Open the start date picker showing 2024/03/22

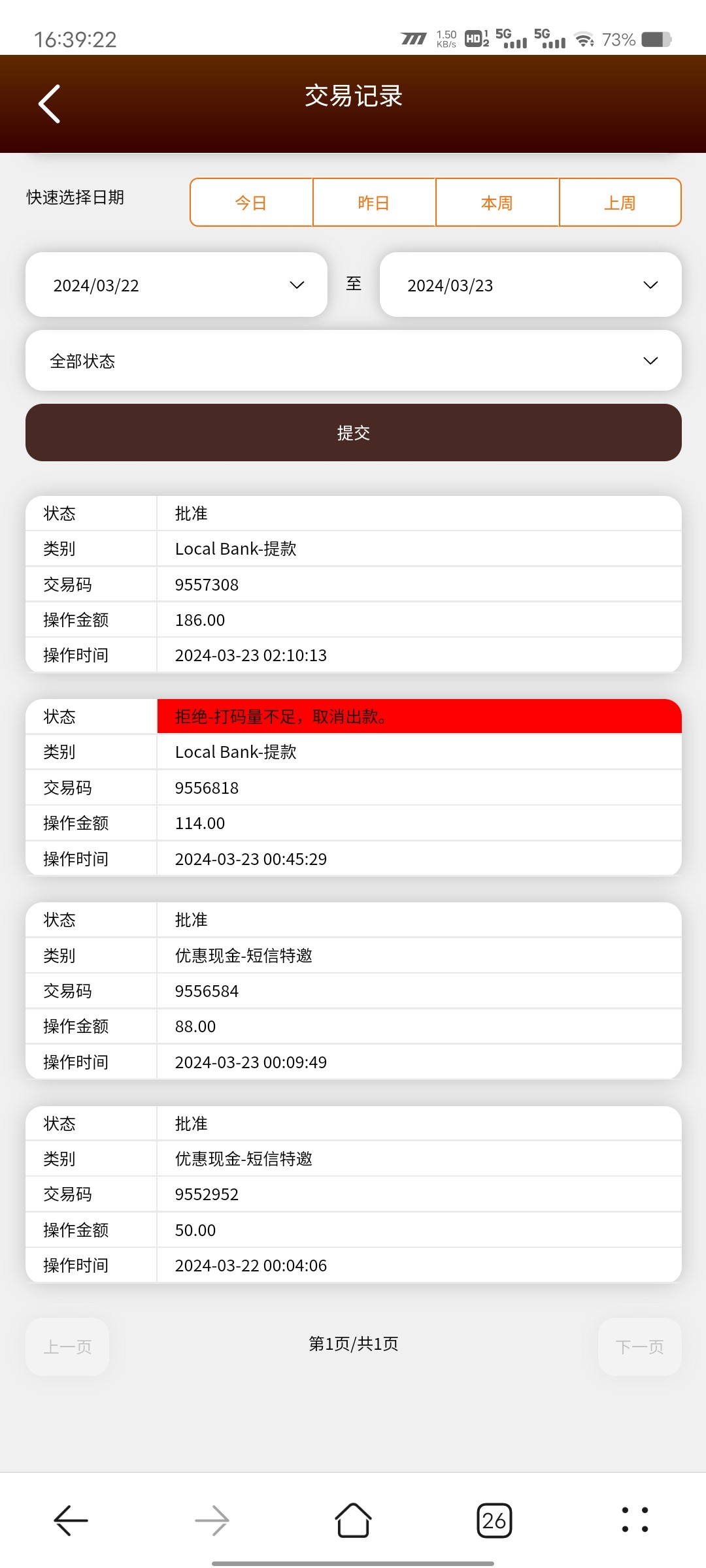[176, 285]
